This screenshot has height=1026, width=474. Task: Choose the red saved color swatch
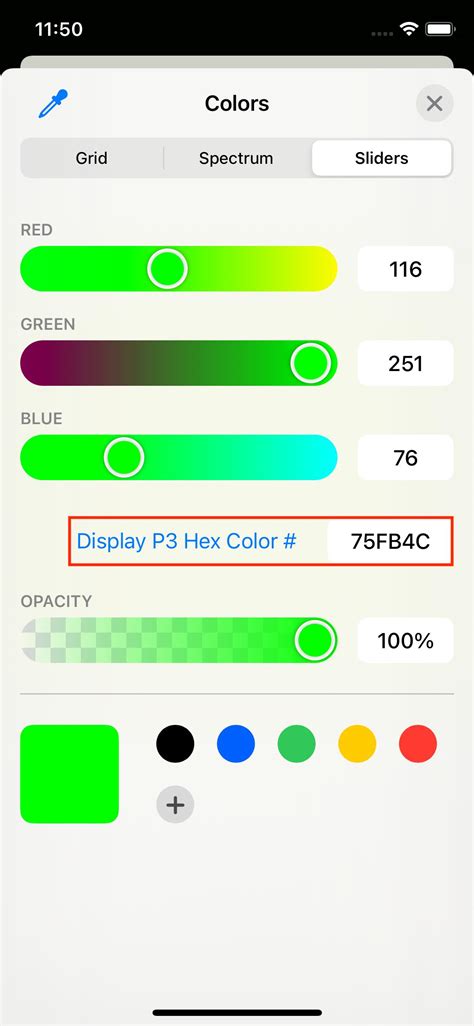point(418,744)
